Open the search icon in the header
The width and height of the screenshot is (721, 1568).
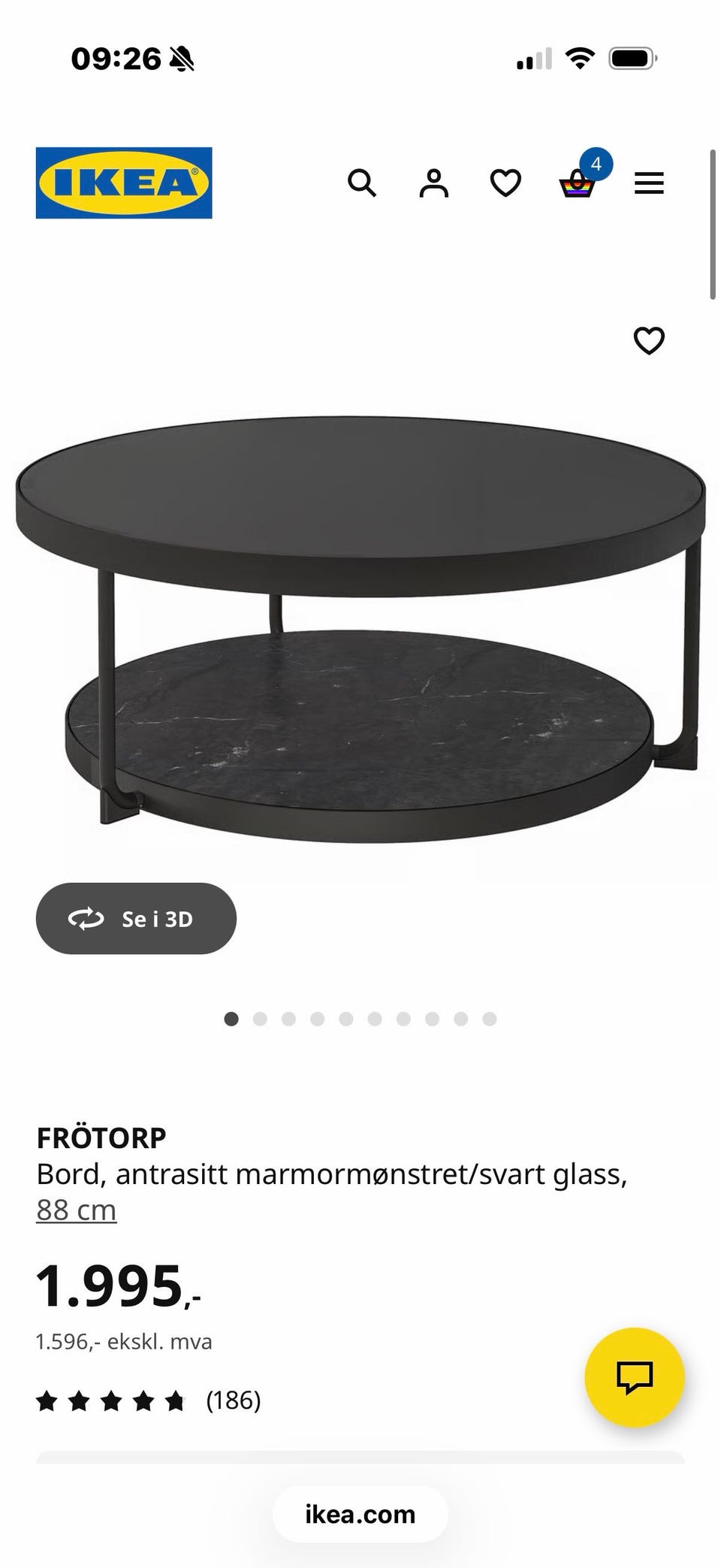tap(361, 183)
